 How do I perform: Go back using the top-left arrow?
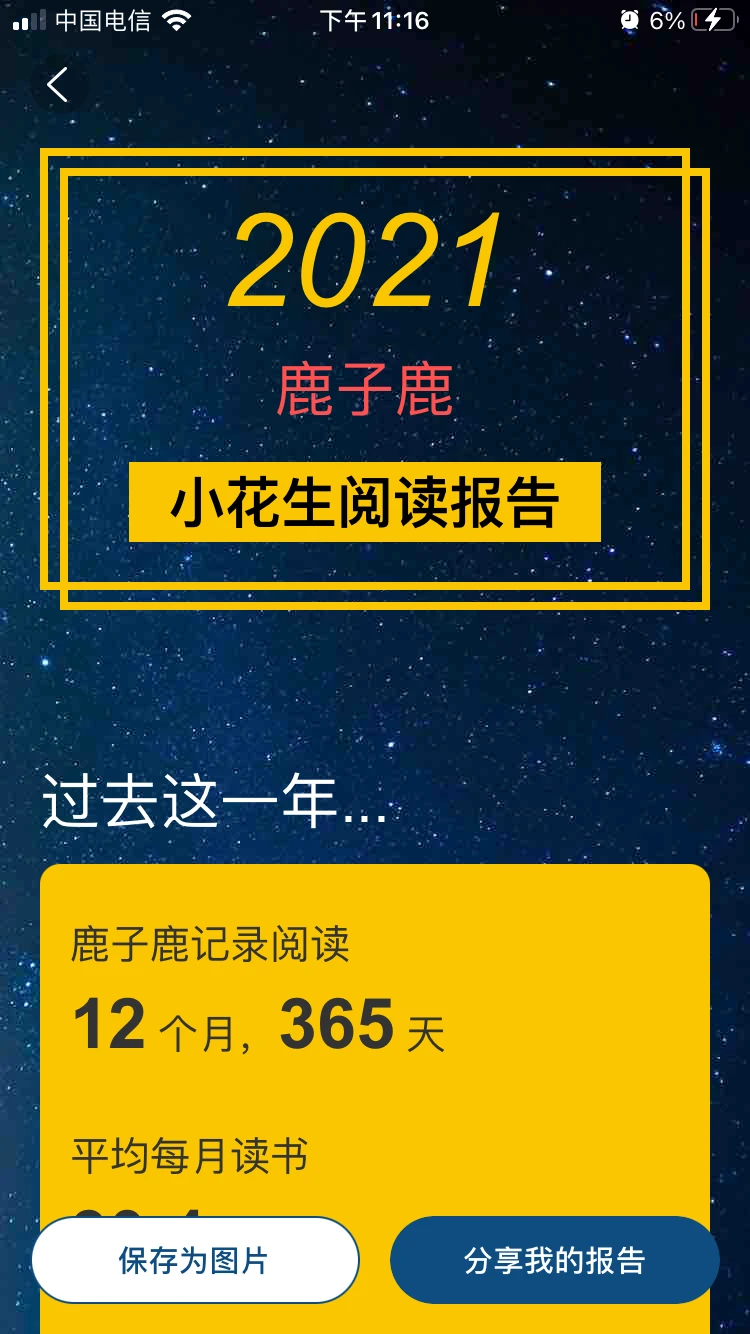[58, 86]
